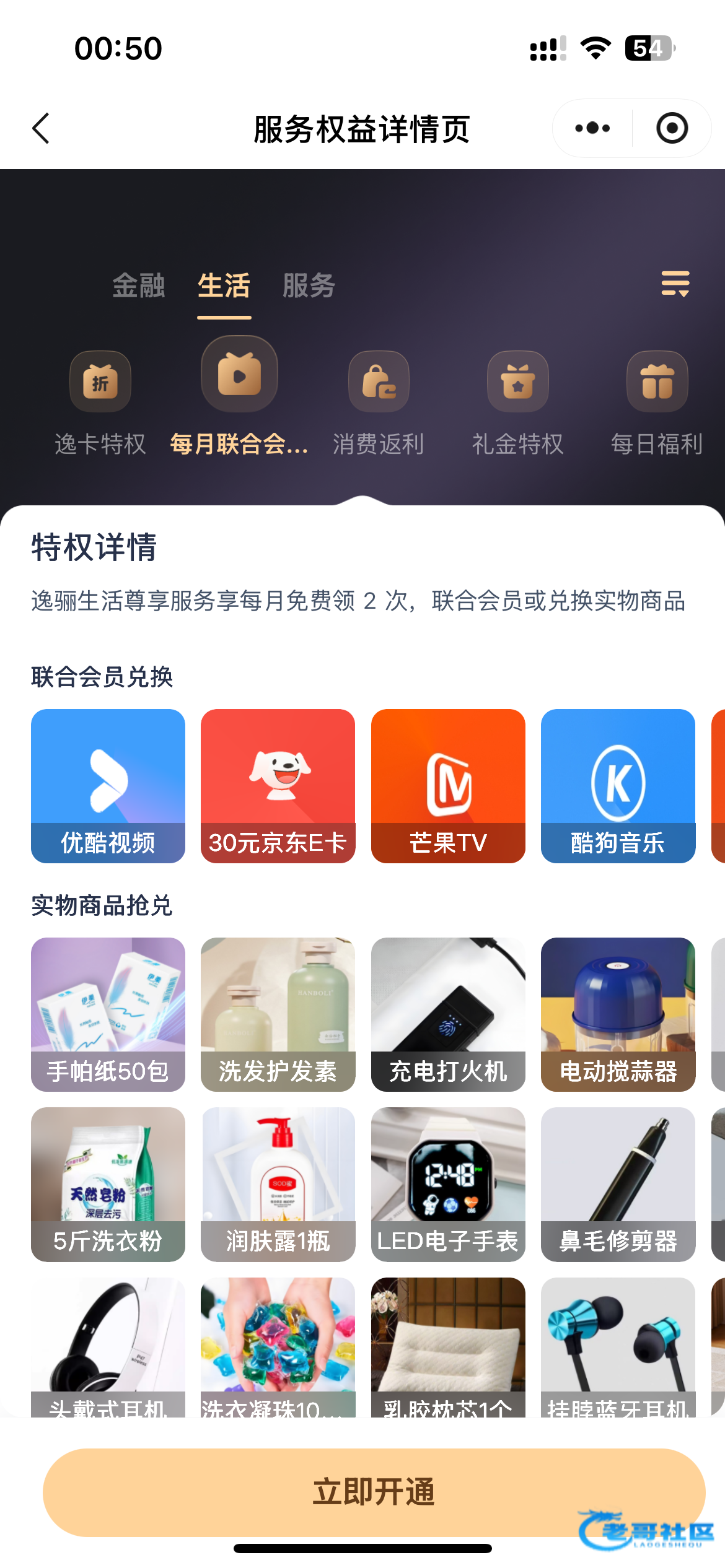Switch to the 服务 tab

309,286
